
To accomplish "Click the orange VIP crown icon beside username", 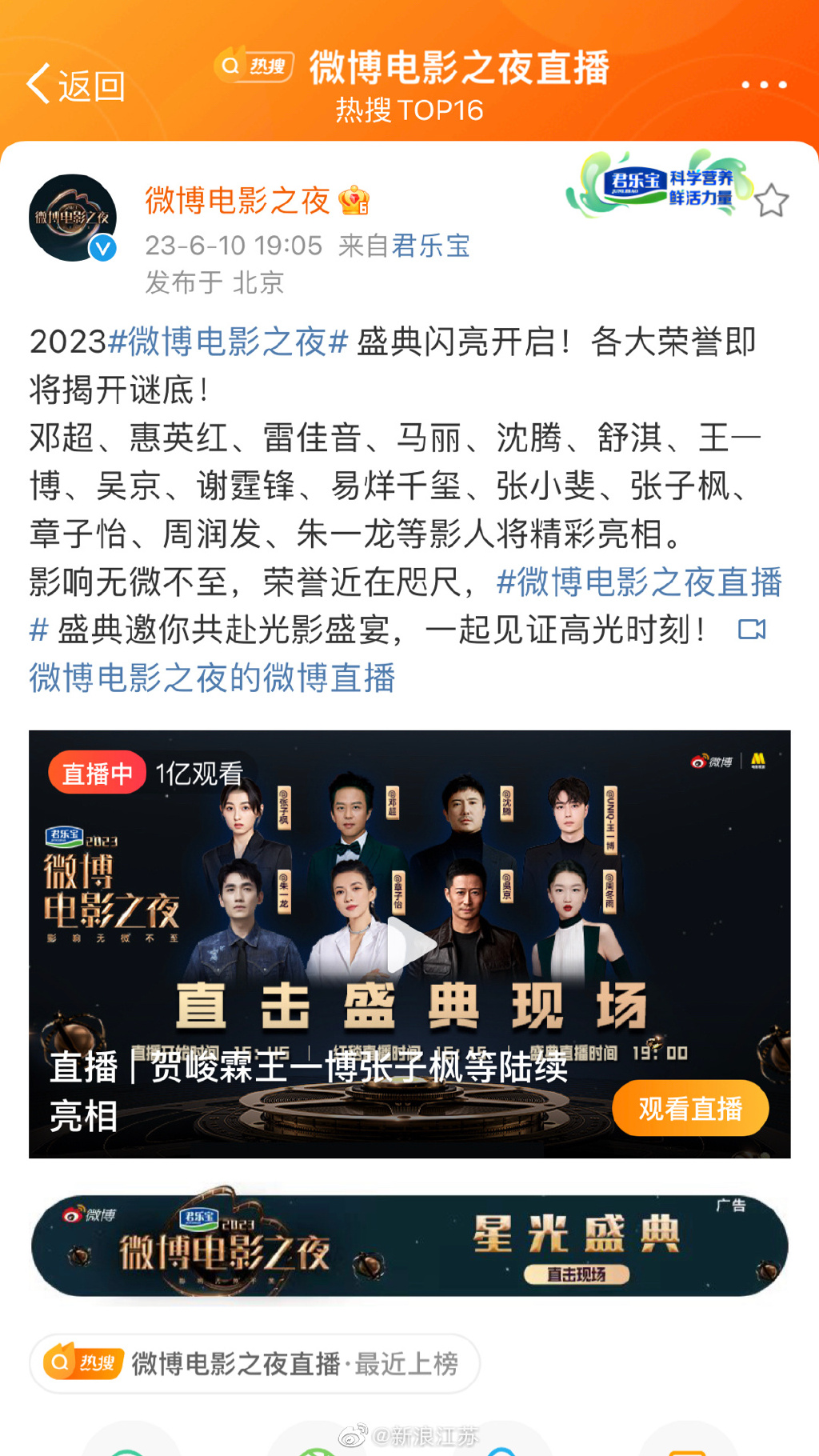I will point(352,202).
